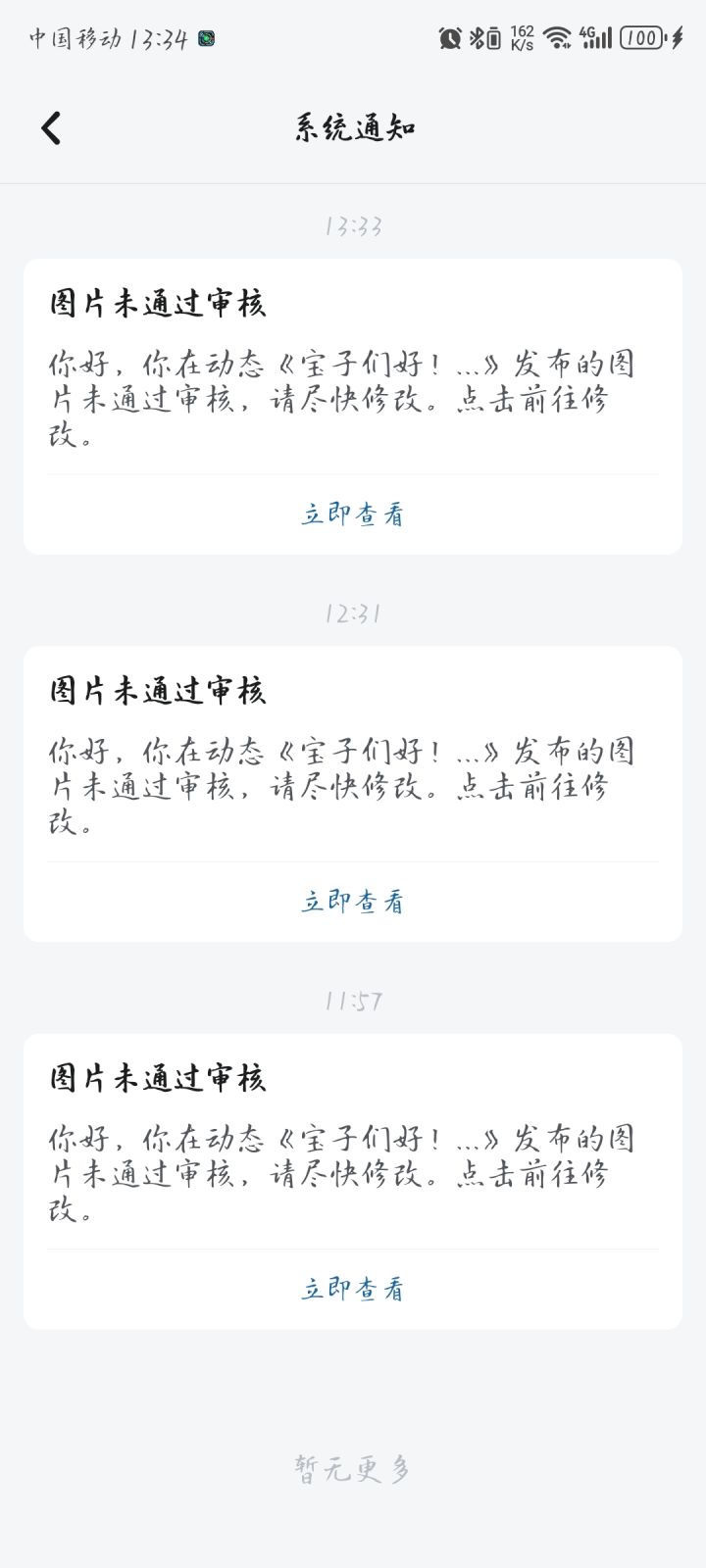Tap 立即查看 in the 11:57 notification
The image size is (706, 1568).
point(353,1289)
